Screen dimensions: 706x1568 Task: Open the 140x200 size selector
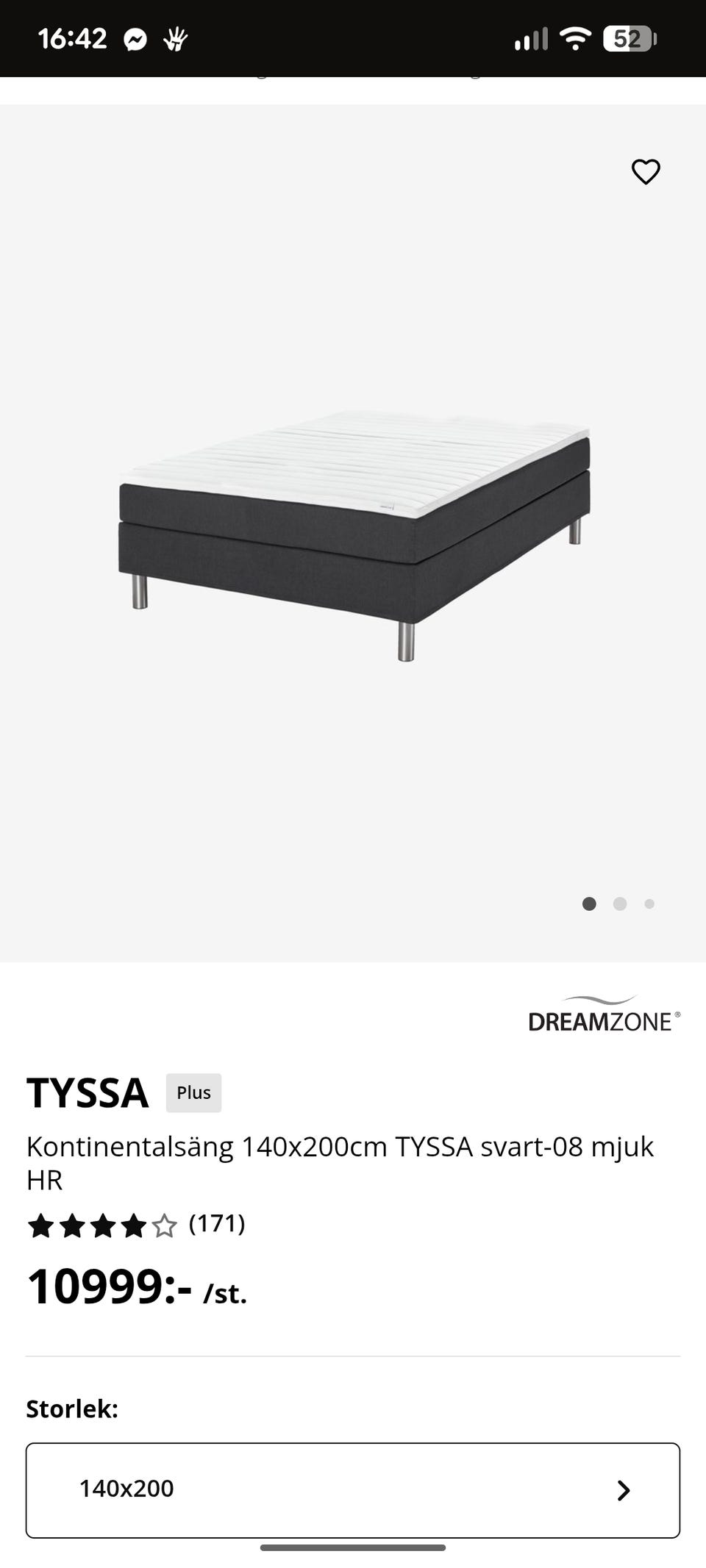[353, 1489]
